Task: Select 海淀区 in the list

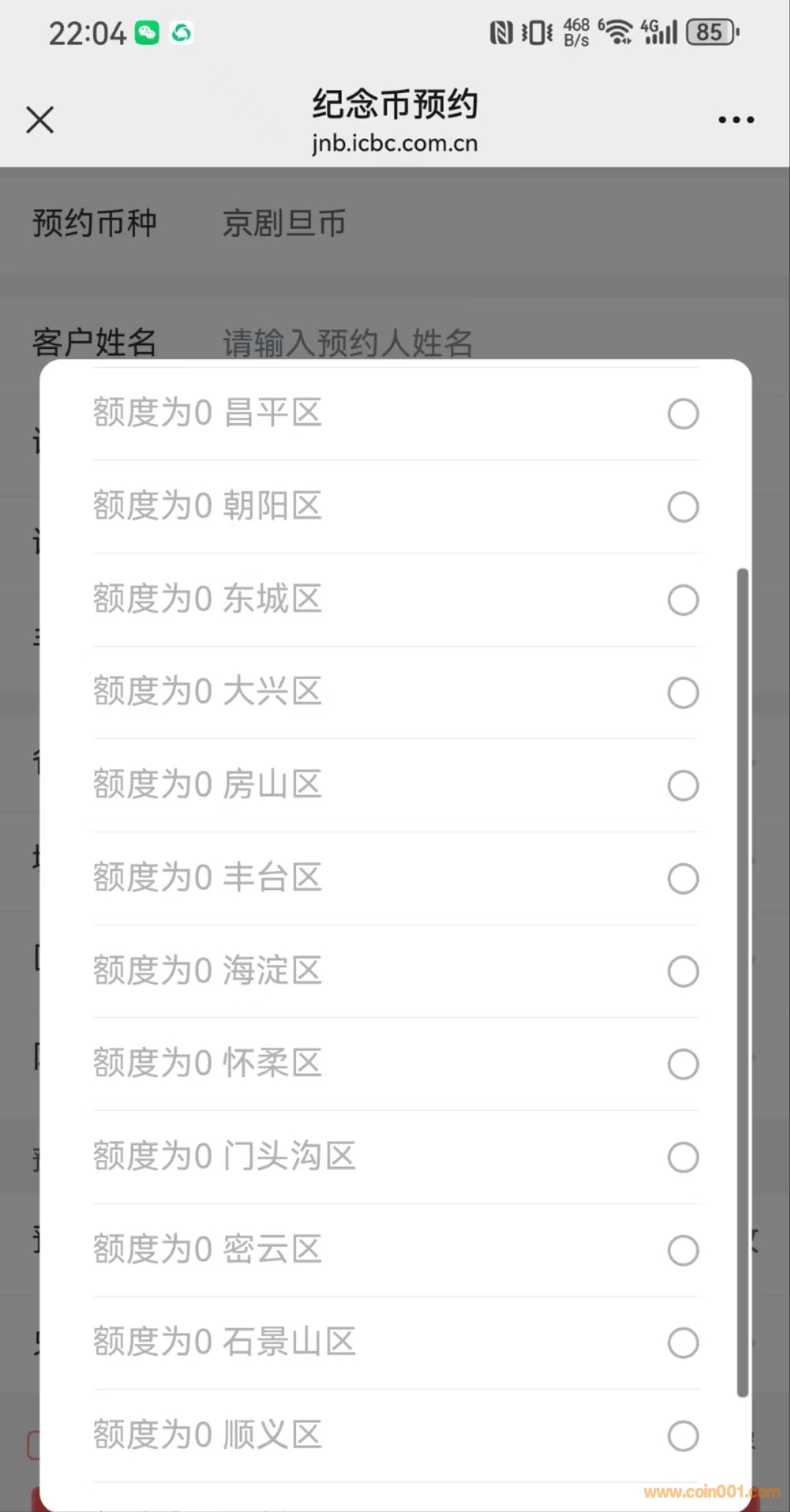Action: [682, 972]
